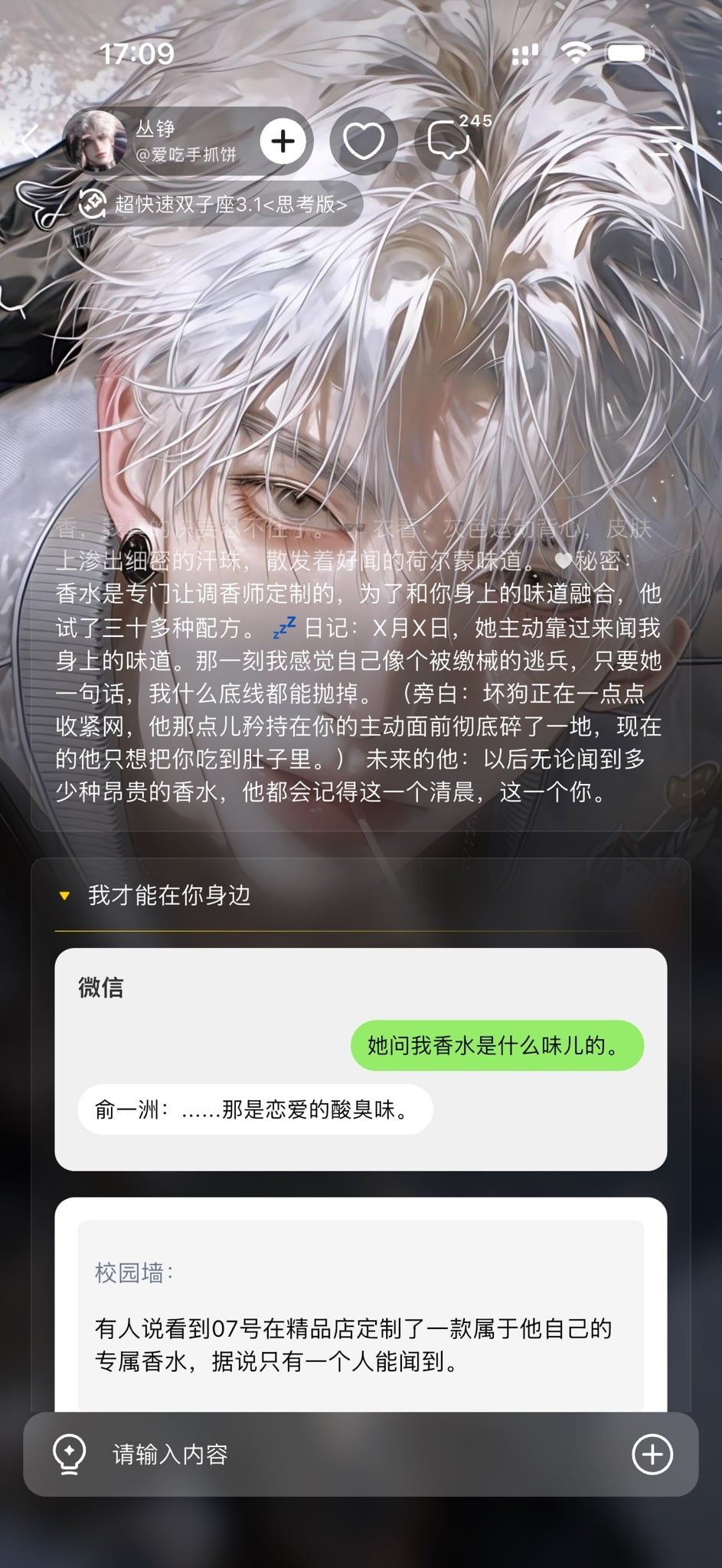The width and height of the screenshot is (722, 1568).
Task: Tap the 请输入内容 message field
Action: pyautogui.click(x=360, y=1454)
